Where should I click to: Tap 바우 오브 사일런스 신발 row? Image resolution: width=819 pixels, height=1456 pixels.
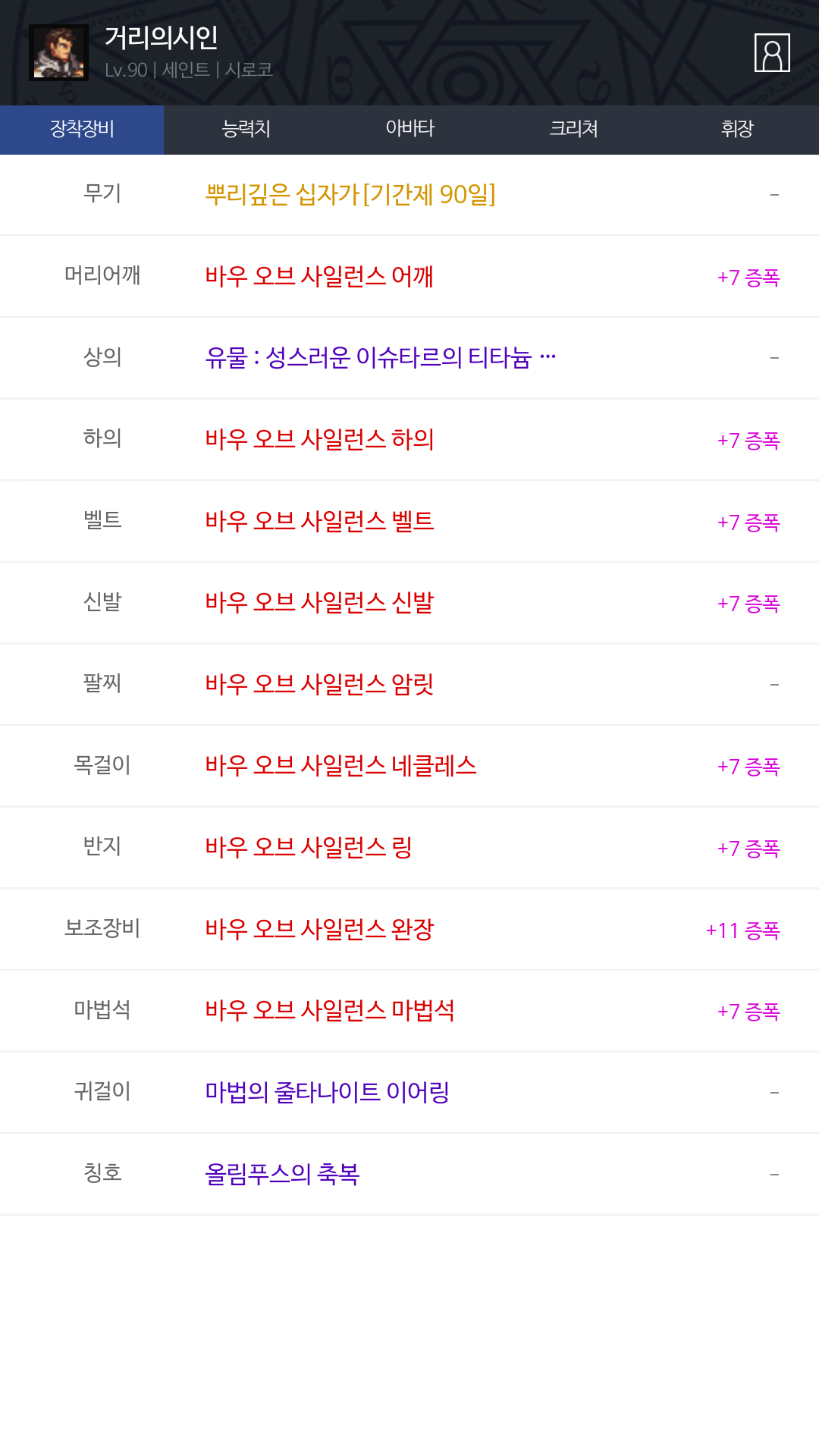pos(409,603)
